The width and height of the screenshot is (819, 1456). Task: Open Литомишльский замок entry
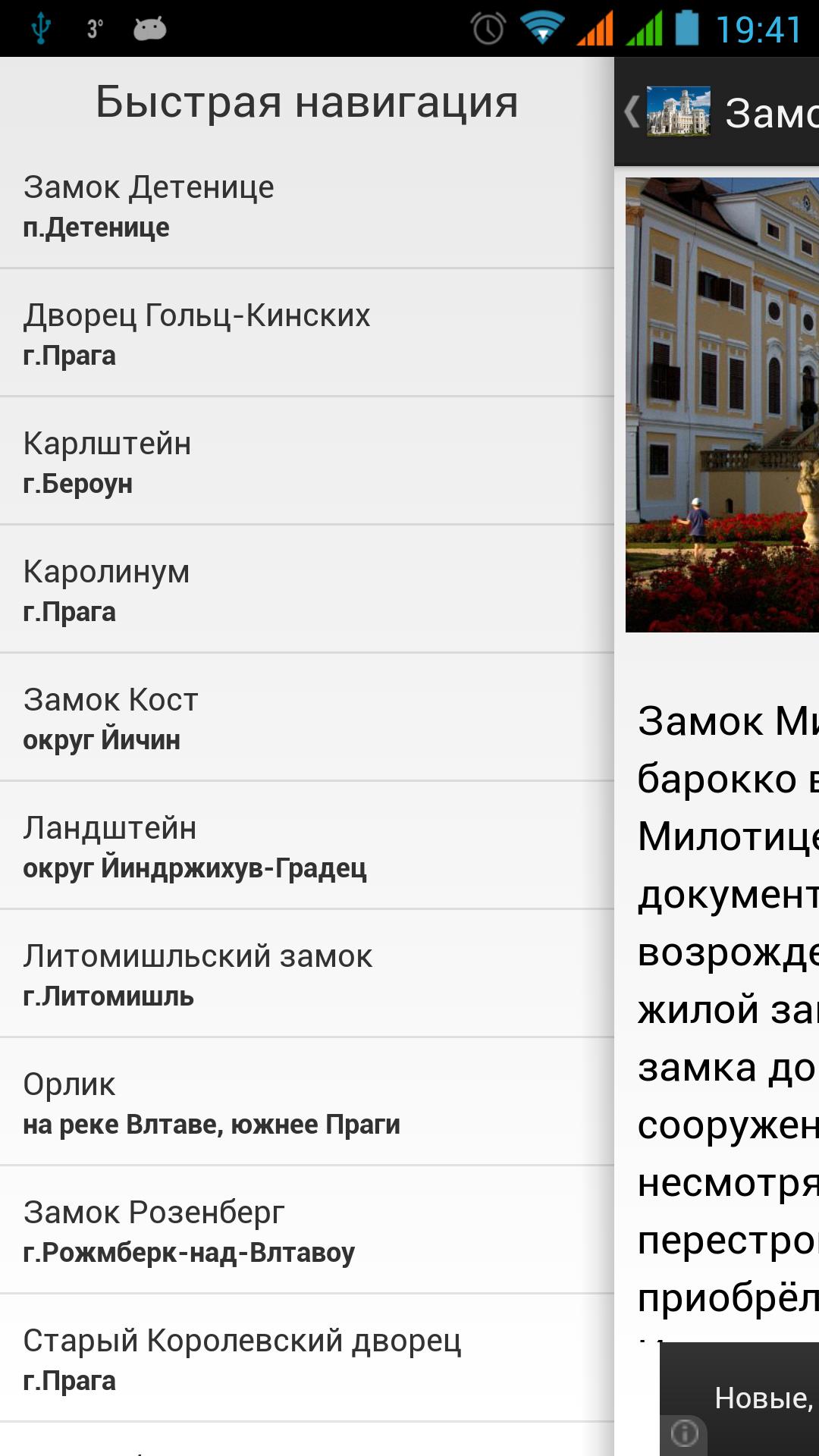click(x=303, y=974)
